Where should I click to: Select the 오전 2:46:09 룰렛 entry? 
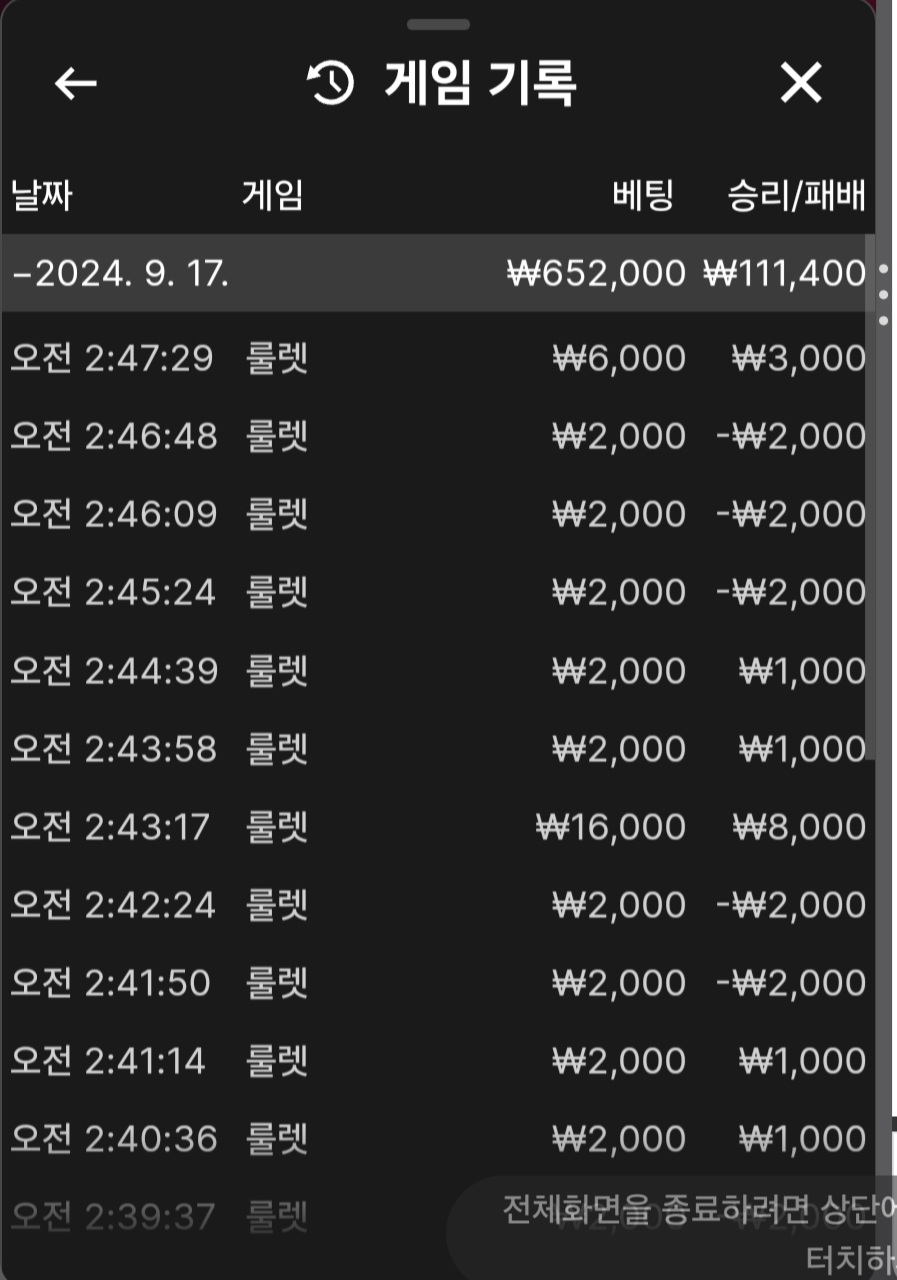click(x=436, y=514)
